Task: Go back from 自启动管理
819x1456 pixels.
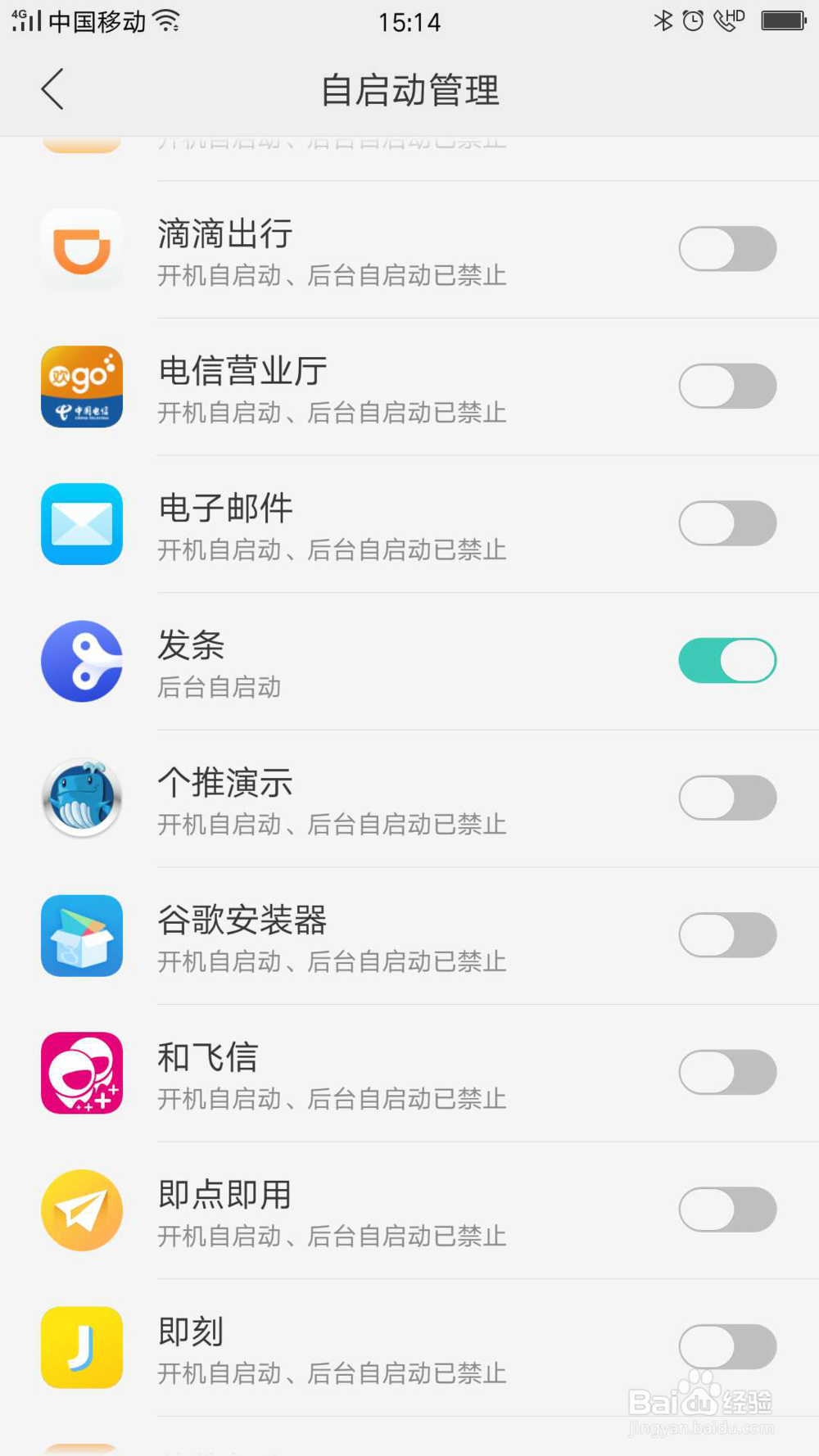Action: tap(52, 89)
